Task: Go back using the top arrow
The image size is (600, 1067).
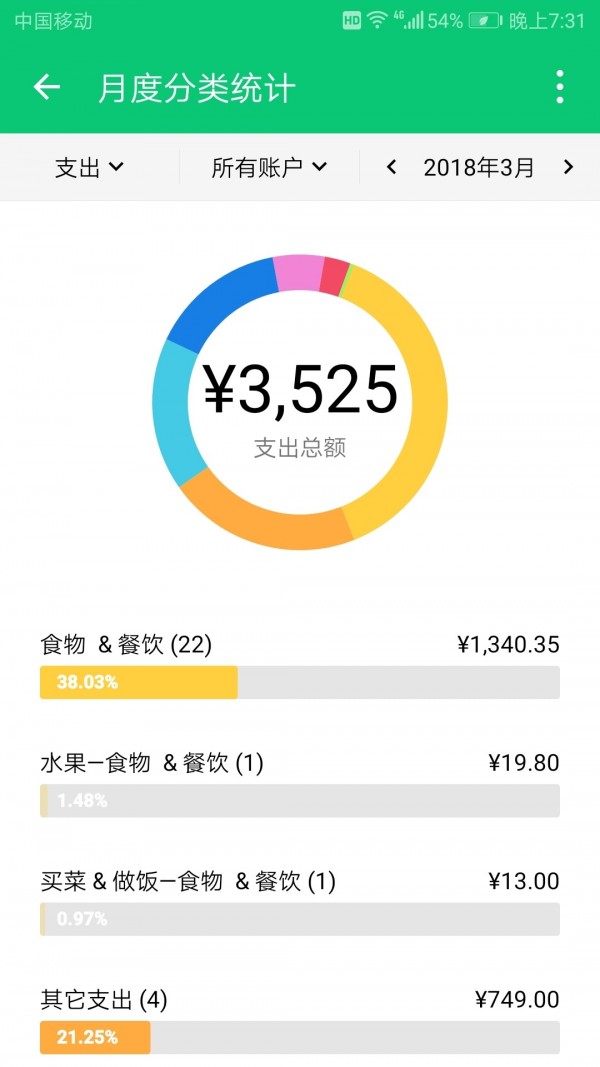Action: pos(47,88)
